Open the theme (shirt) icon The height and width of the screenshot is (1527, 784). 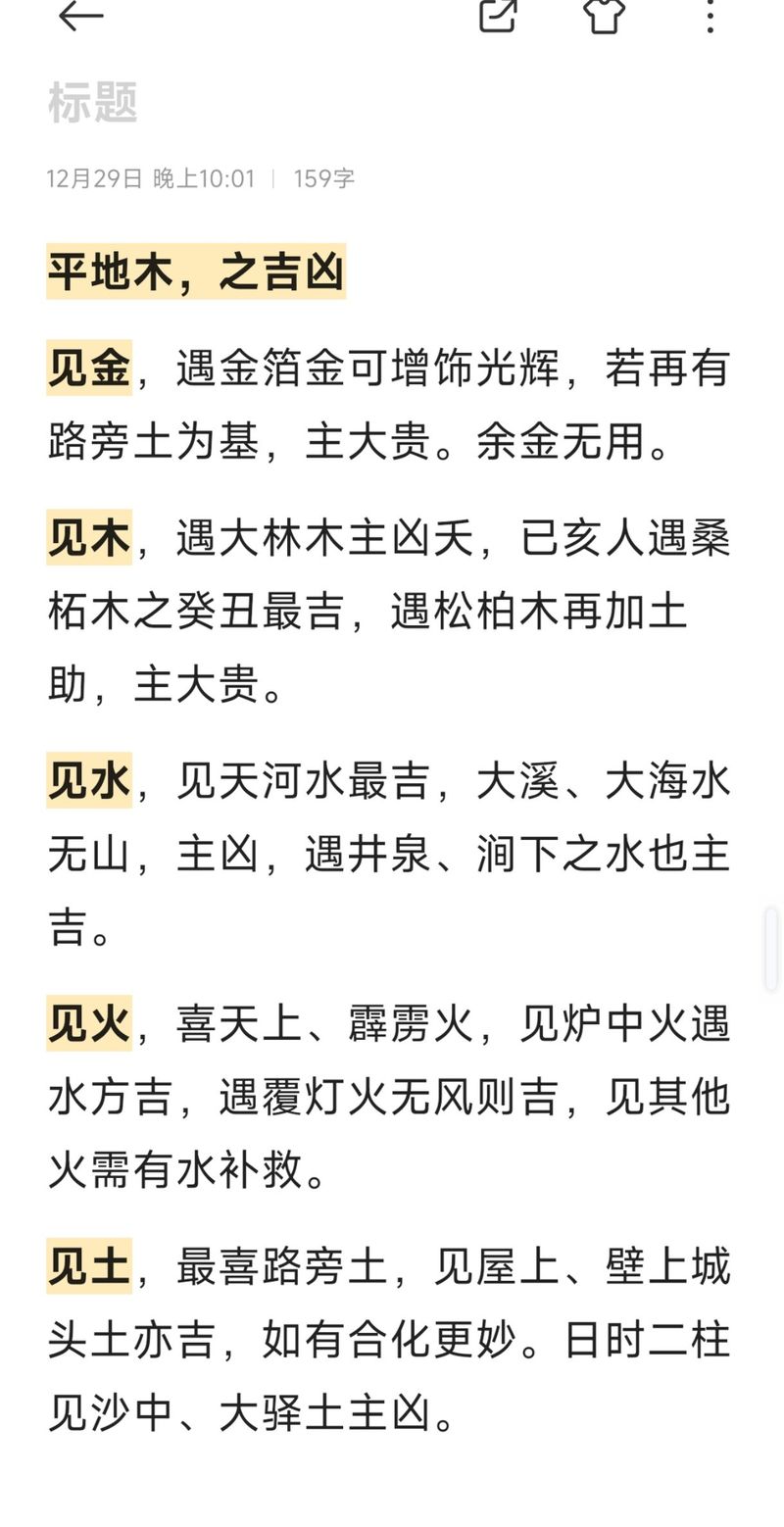(x=605, y=15)
